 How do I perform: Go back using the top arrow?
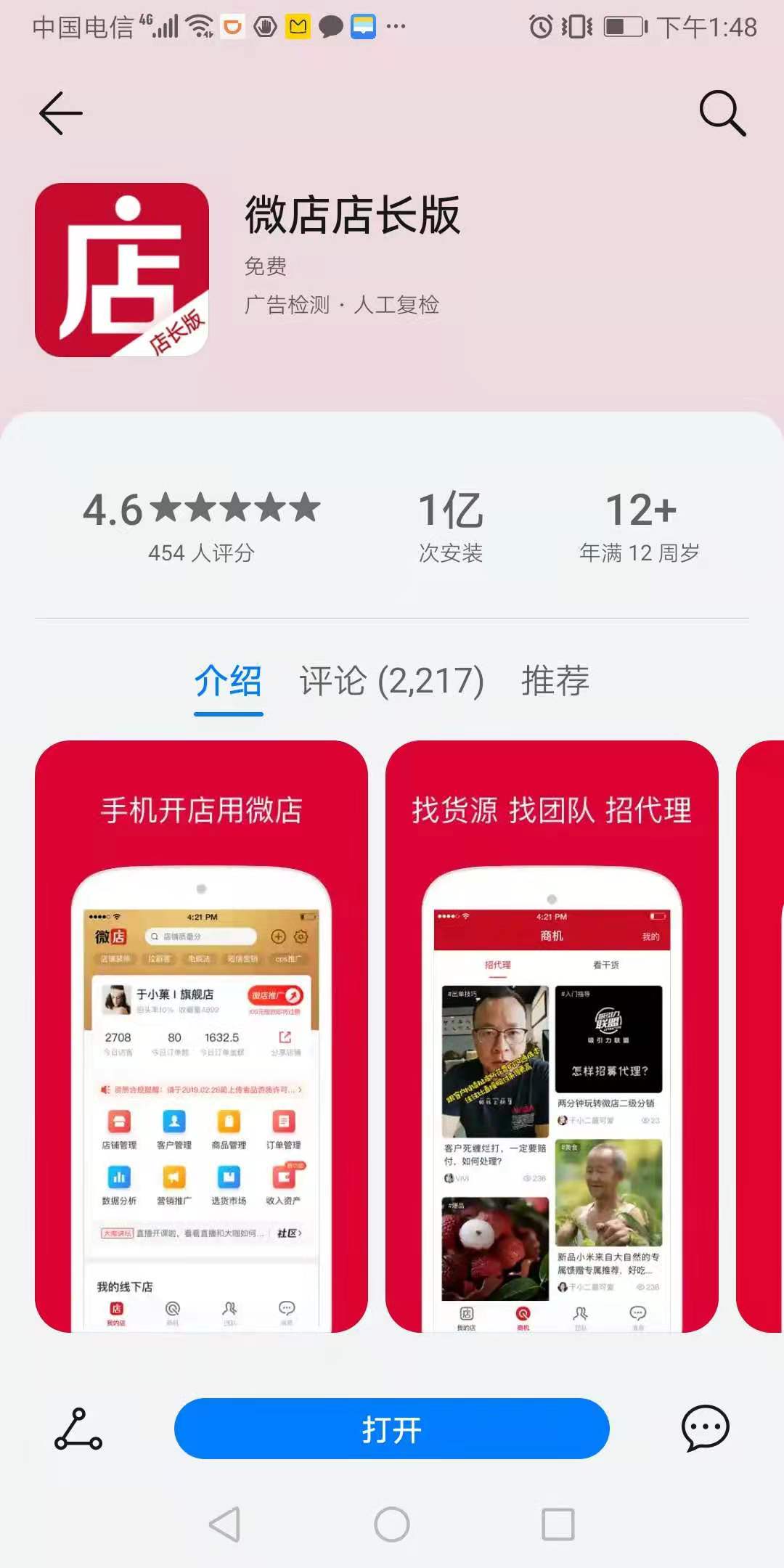point(61,113)
